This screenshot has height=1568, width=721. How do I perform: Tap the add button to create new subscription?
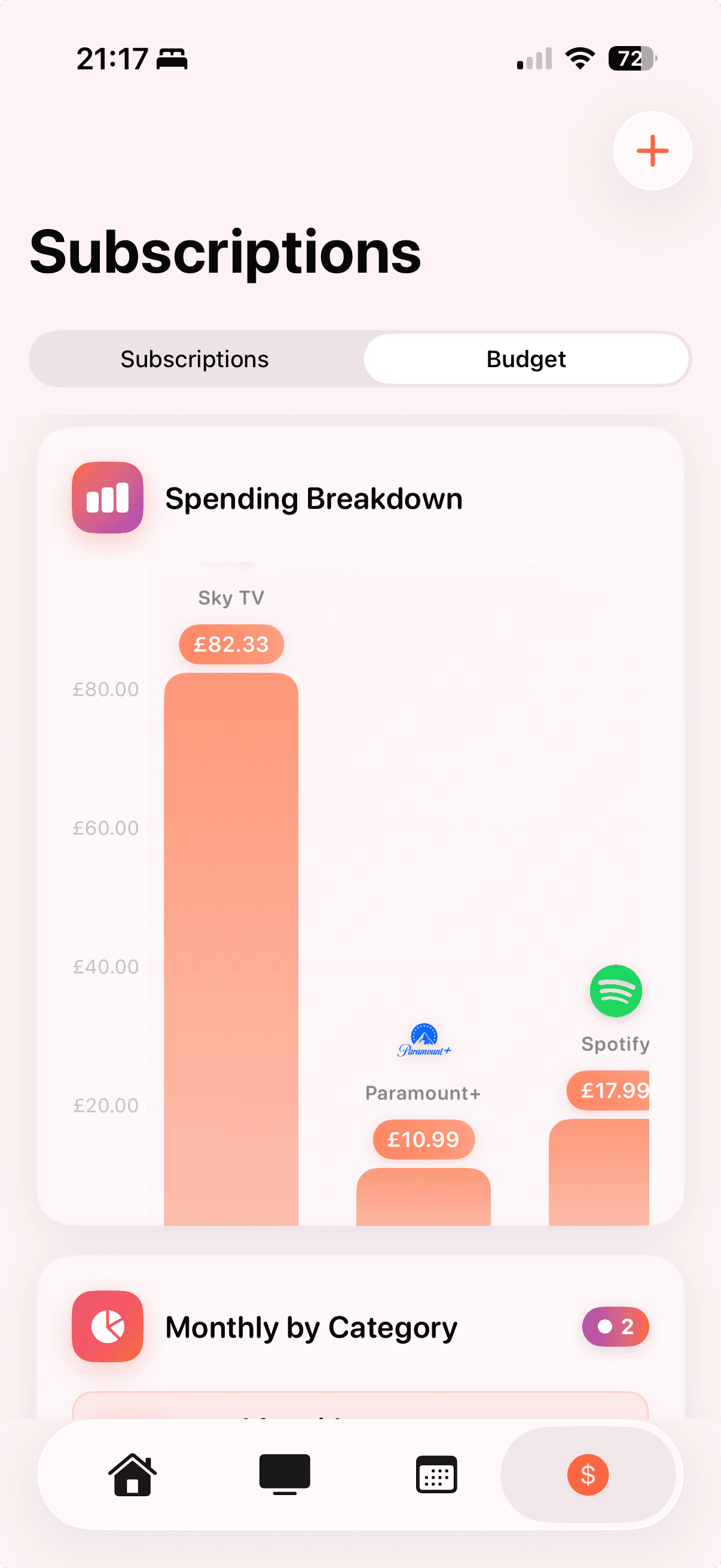(652, 151)
